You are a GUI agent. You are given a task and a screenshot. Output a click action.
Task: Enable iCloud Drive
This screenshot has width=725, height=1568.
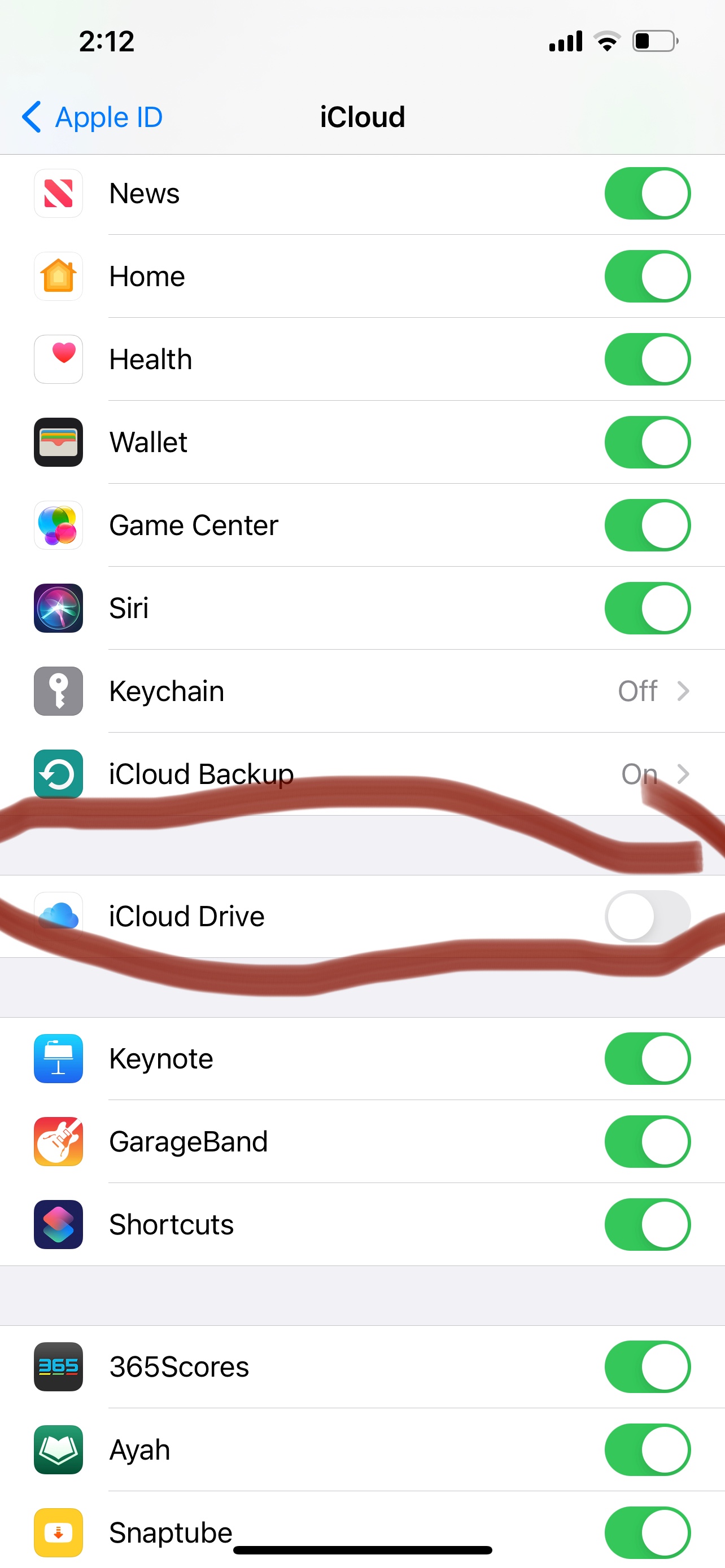click(x=647, y=916)
